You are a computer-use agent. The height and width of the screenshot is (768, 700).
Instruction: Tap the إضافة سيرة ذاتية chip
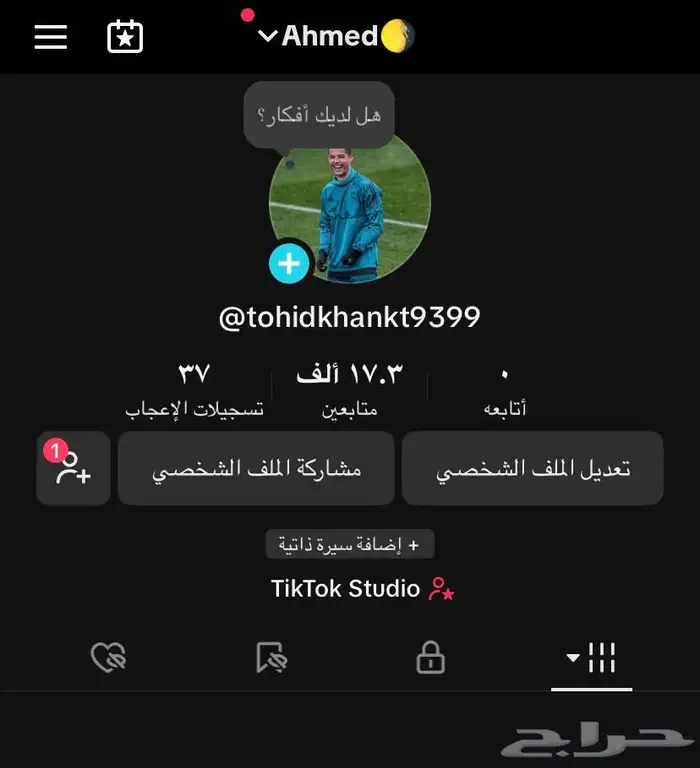click(350, 545)
